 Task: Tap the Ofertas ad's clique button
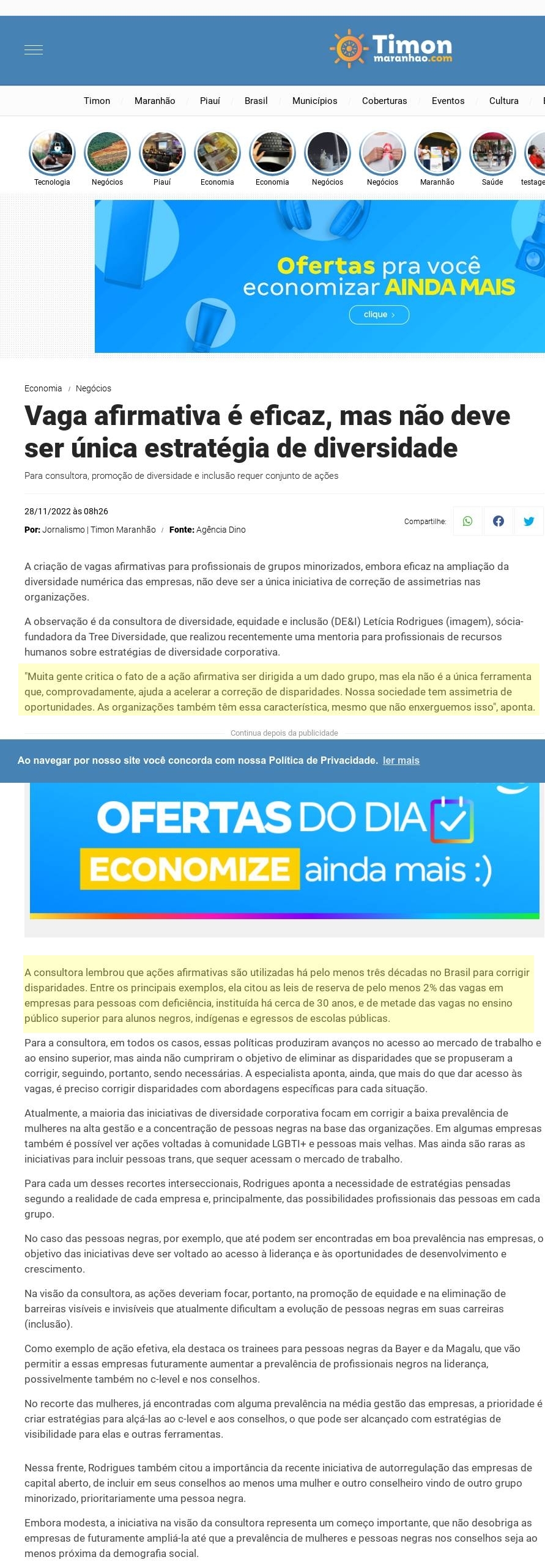coord(379,314)
